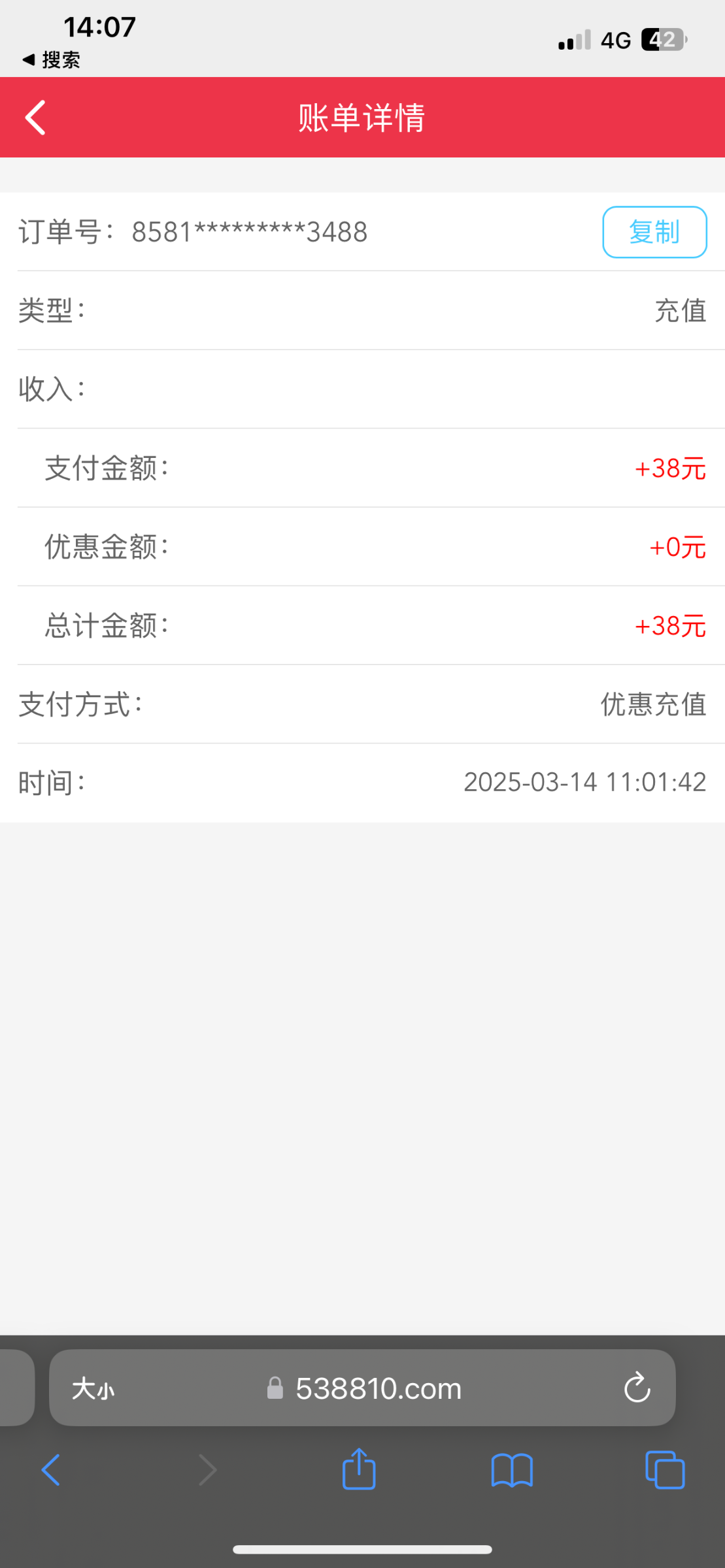
Task: Go back from the 账单详情 page
Action: click(35, 118)
